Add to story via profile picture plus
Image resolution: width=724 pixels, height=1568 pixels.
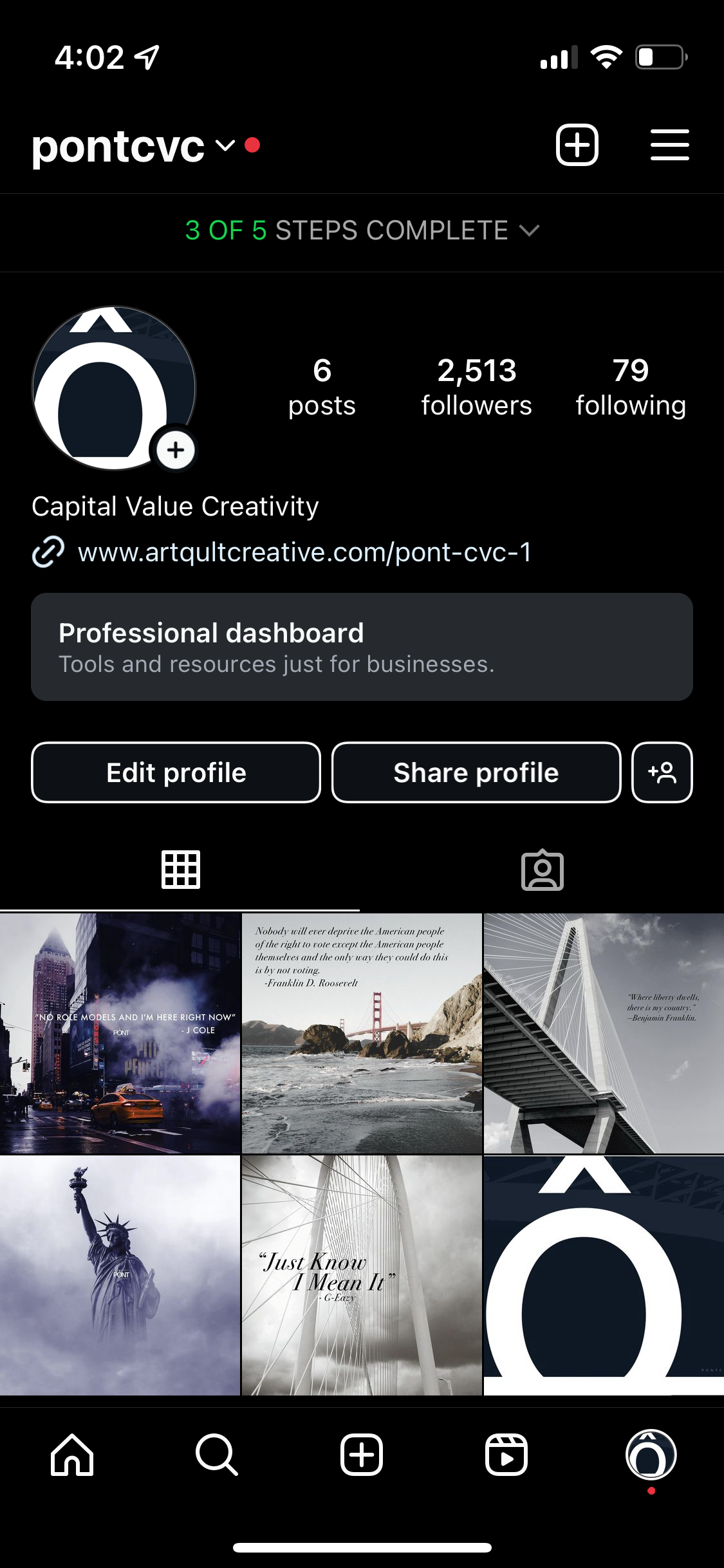[176, 450]
